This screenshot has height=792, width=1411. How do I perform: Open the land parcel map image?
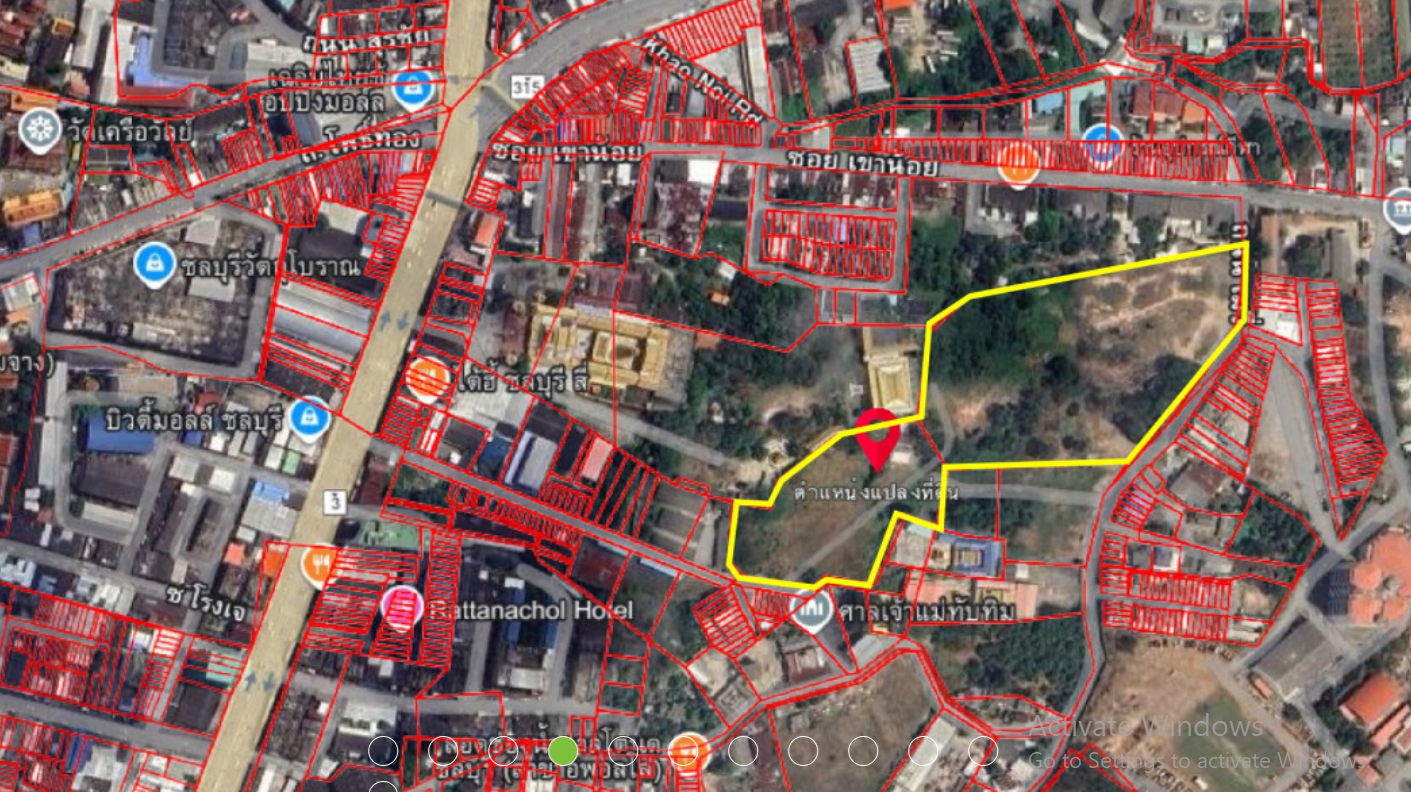pyautogui.click(x=705, y=380)
